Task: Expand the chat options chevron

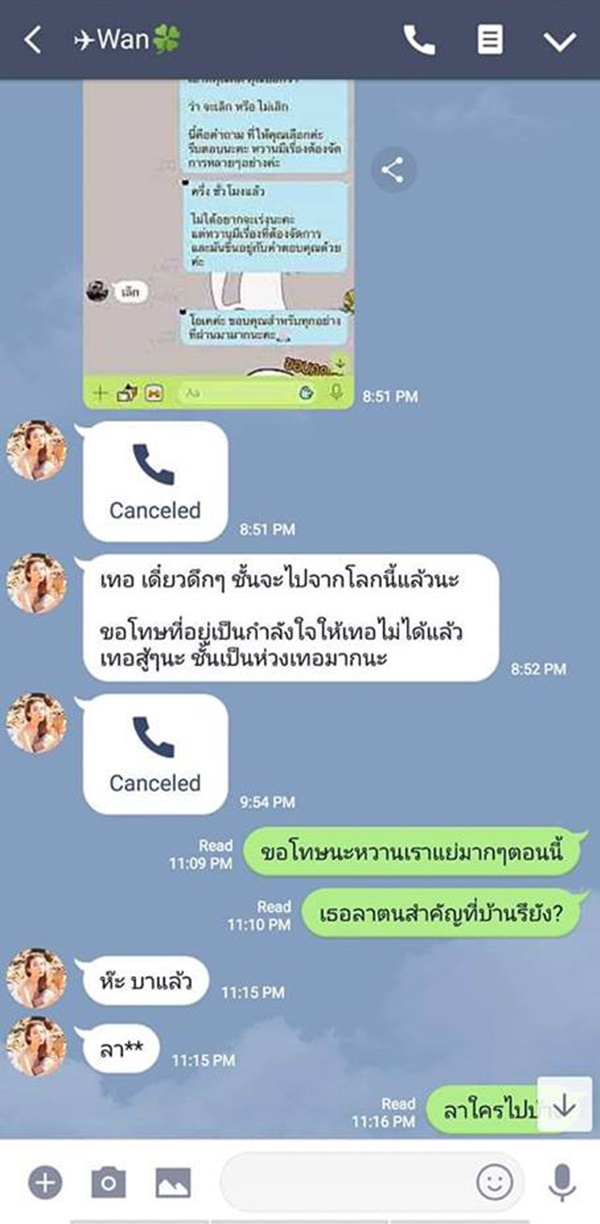Action: [559, 40]
